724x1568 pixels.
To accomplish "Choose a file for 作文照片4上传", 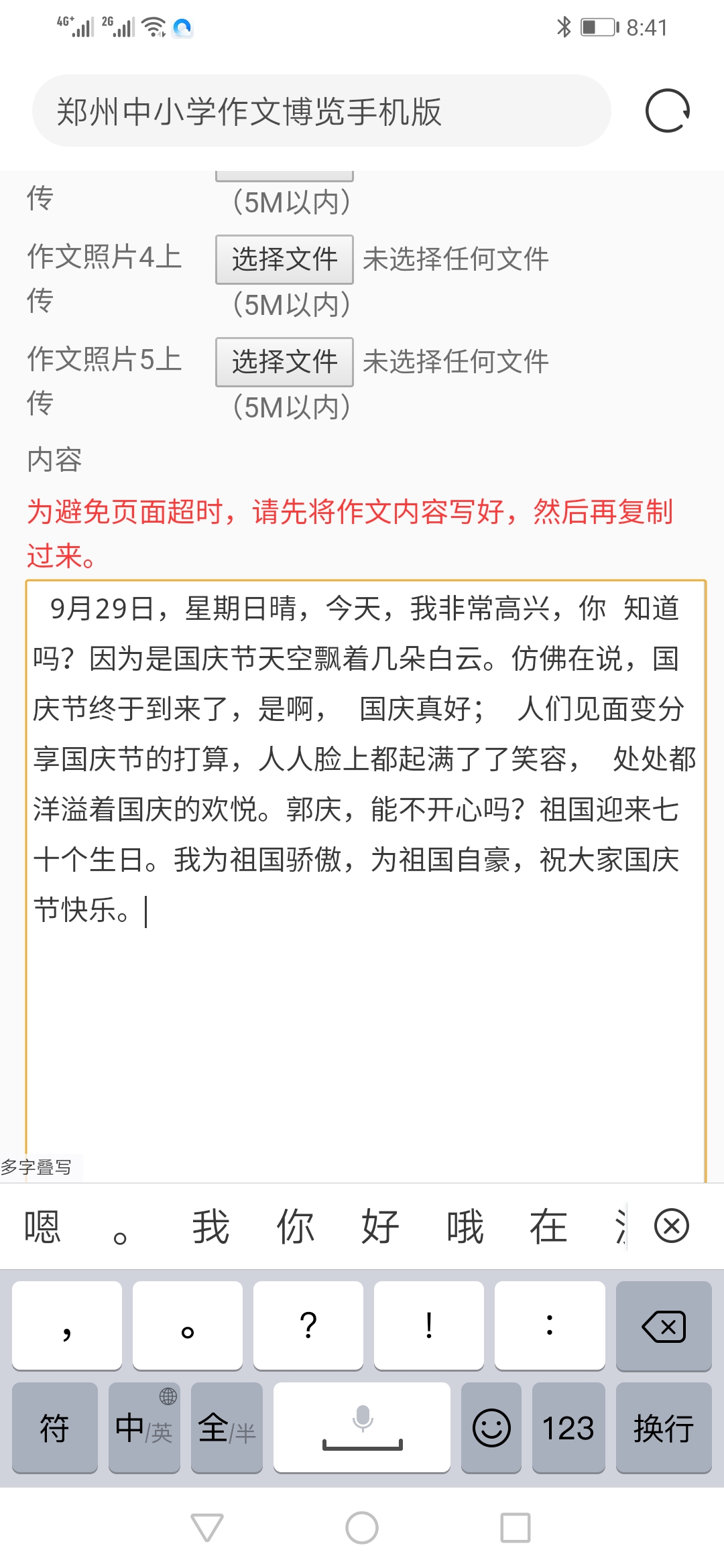I will (284, 259).
